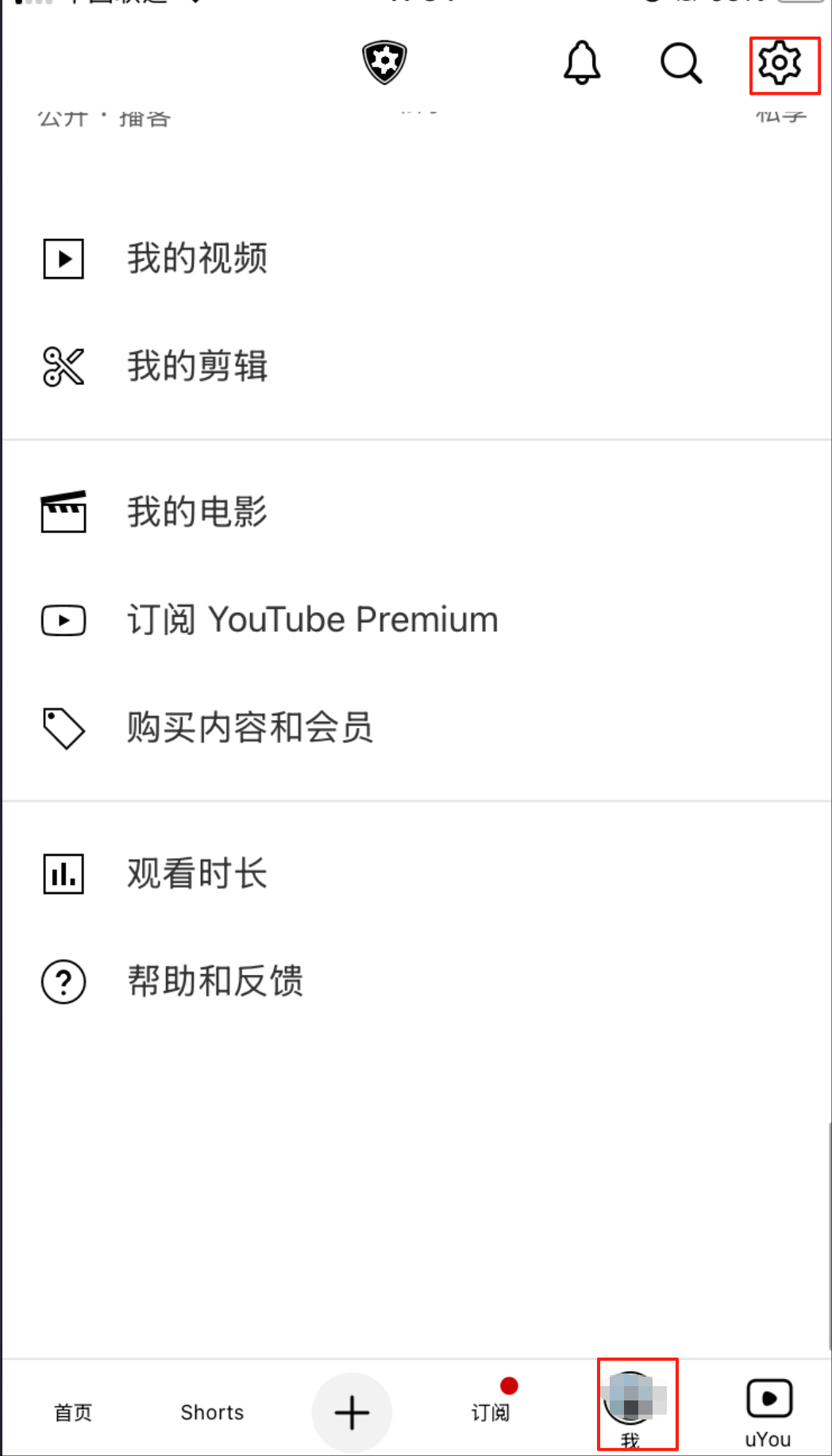Open the uYou tab
This screenshot has width=832, height=1456.
(x=768, y=1413)
